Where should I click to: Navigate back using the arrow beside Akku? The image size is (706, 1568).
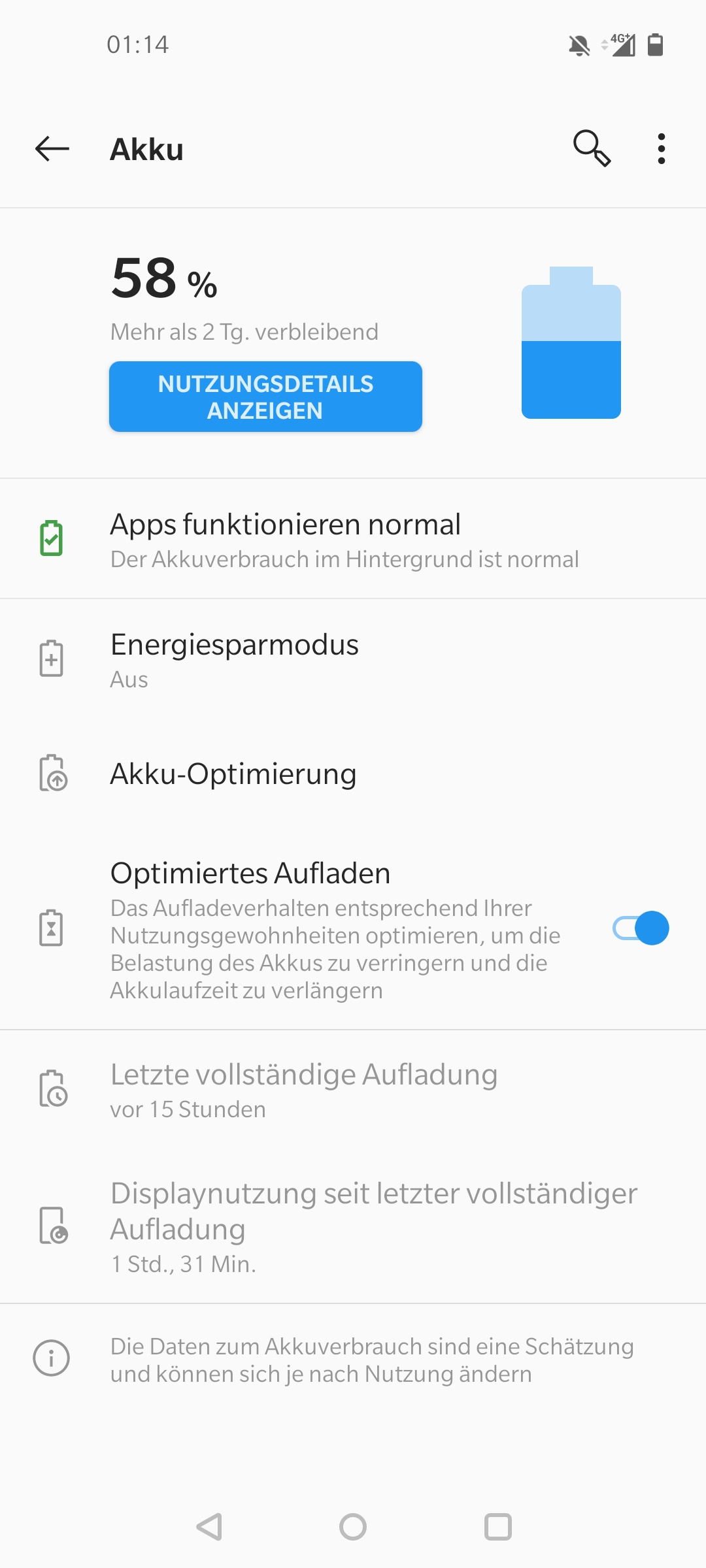52,148
